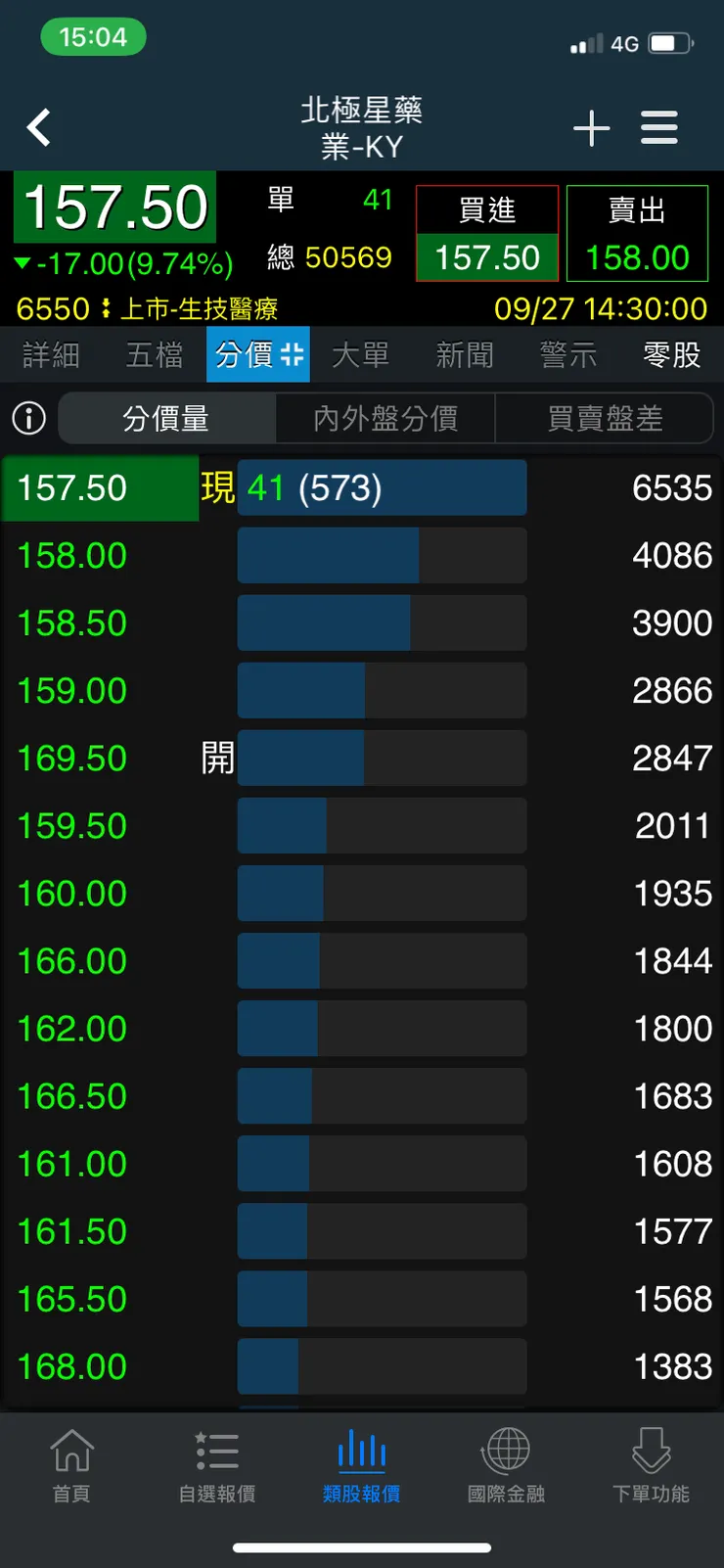Switch to the 警示 tab
Image resolution: width=724 pixels, height=1568 pixels.
click(568, 355)
